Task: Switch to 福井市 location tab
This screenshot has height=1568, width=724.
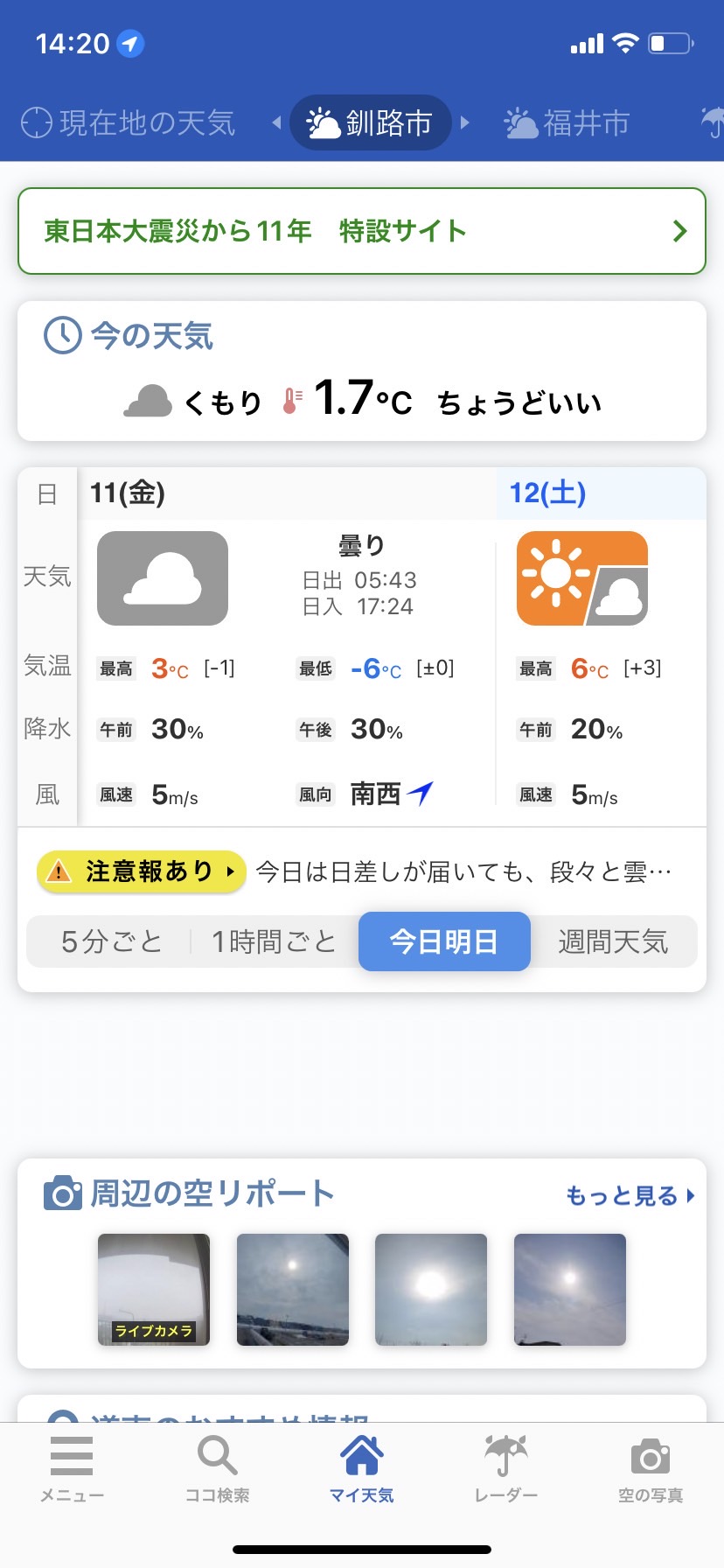Action: tap(567, 122)
